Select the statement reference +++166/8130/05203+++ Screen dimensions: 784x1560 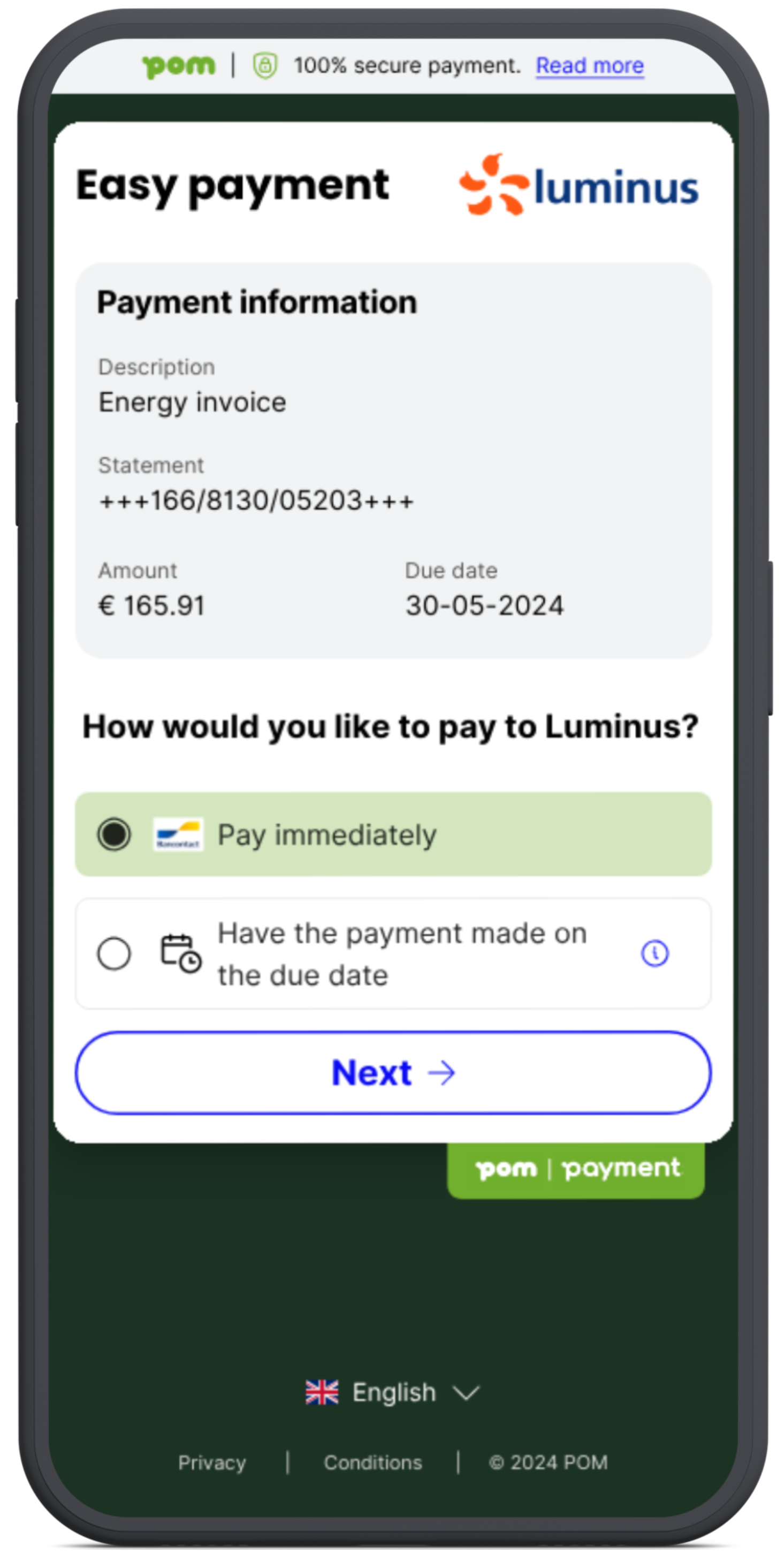tap(256, 501)
